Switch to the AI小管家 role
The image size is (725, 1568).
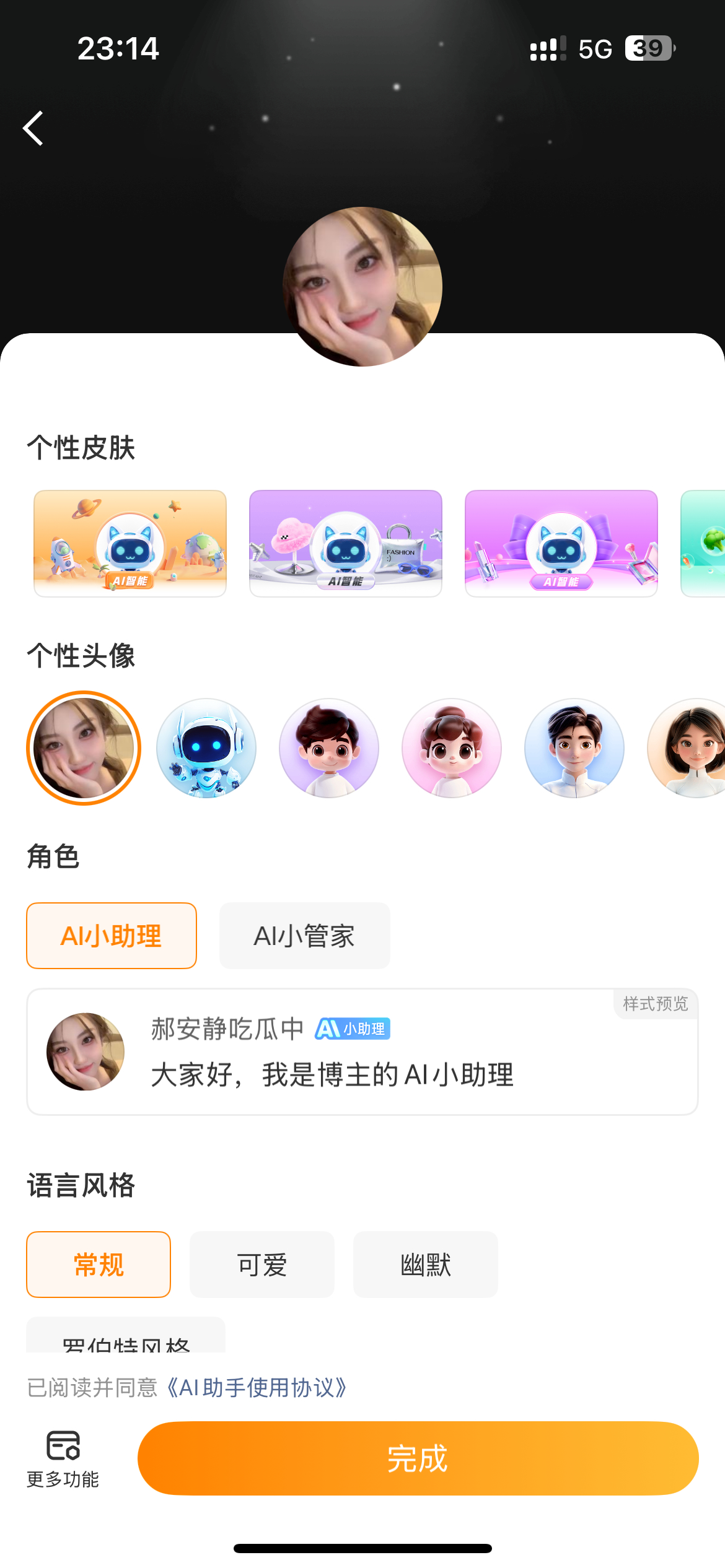pyautogui.click(x=304, y=936)
